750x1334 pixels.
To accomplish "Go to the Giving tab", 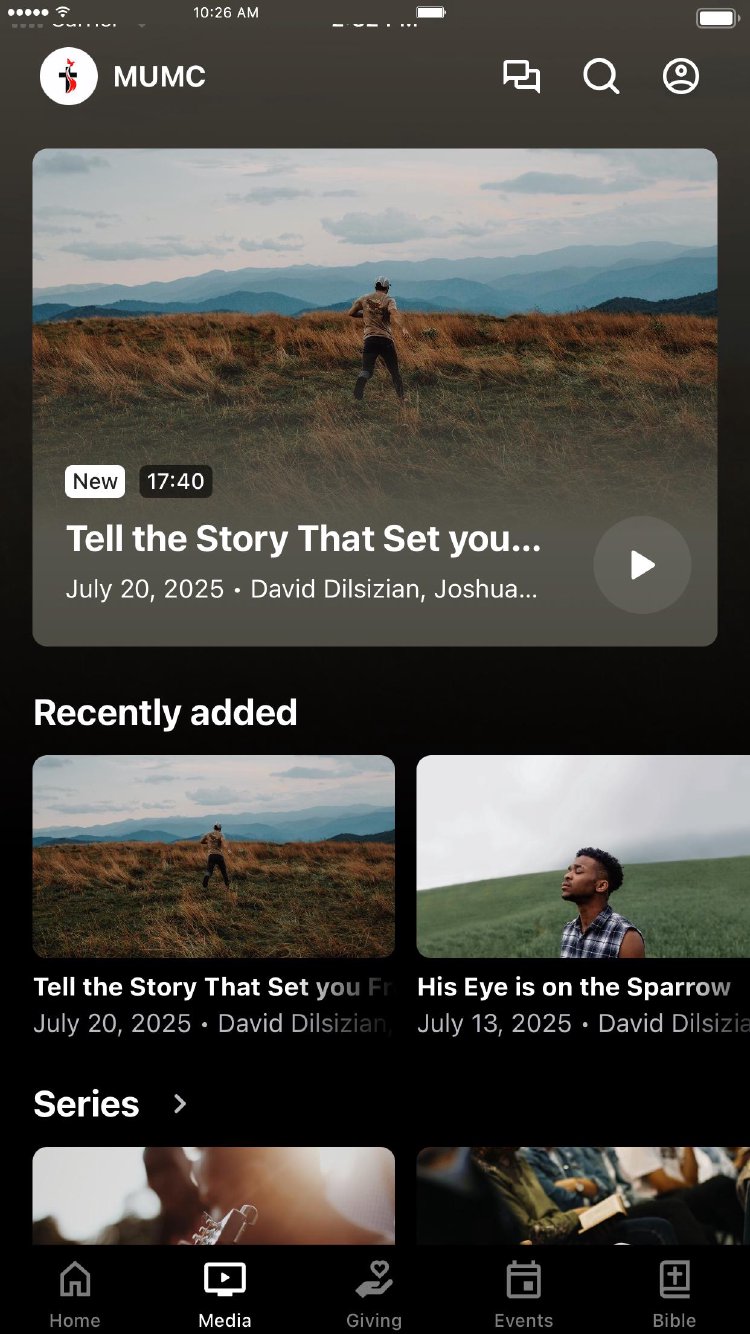I will [374, 1294].
